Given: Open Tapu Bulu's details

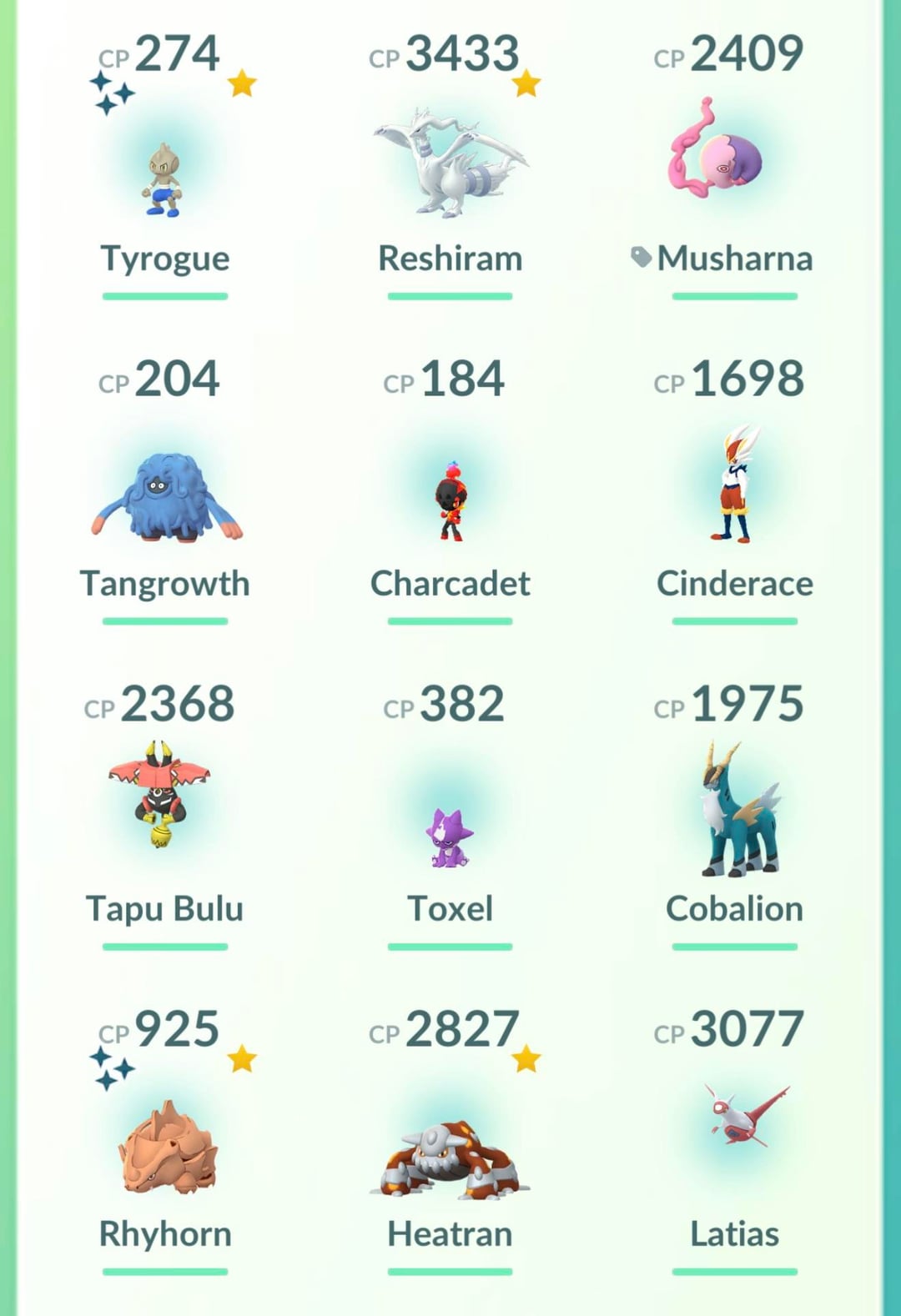Looking at the screenshot, I should tap(160, 794).
